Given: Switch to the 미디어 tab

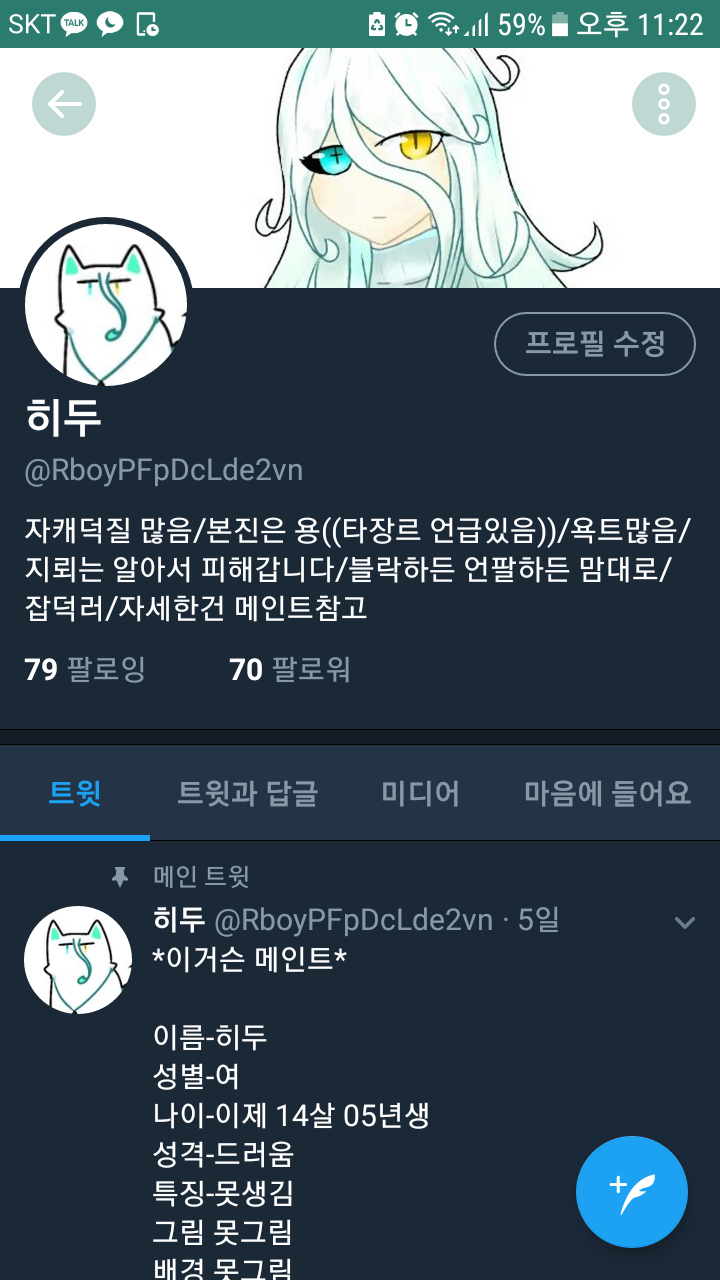Looking at the screenshot, I should 420,794.
